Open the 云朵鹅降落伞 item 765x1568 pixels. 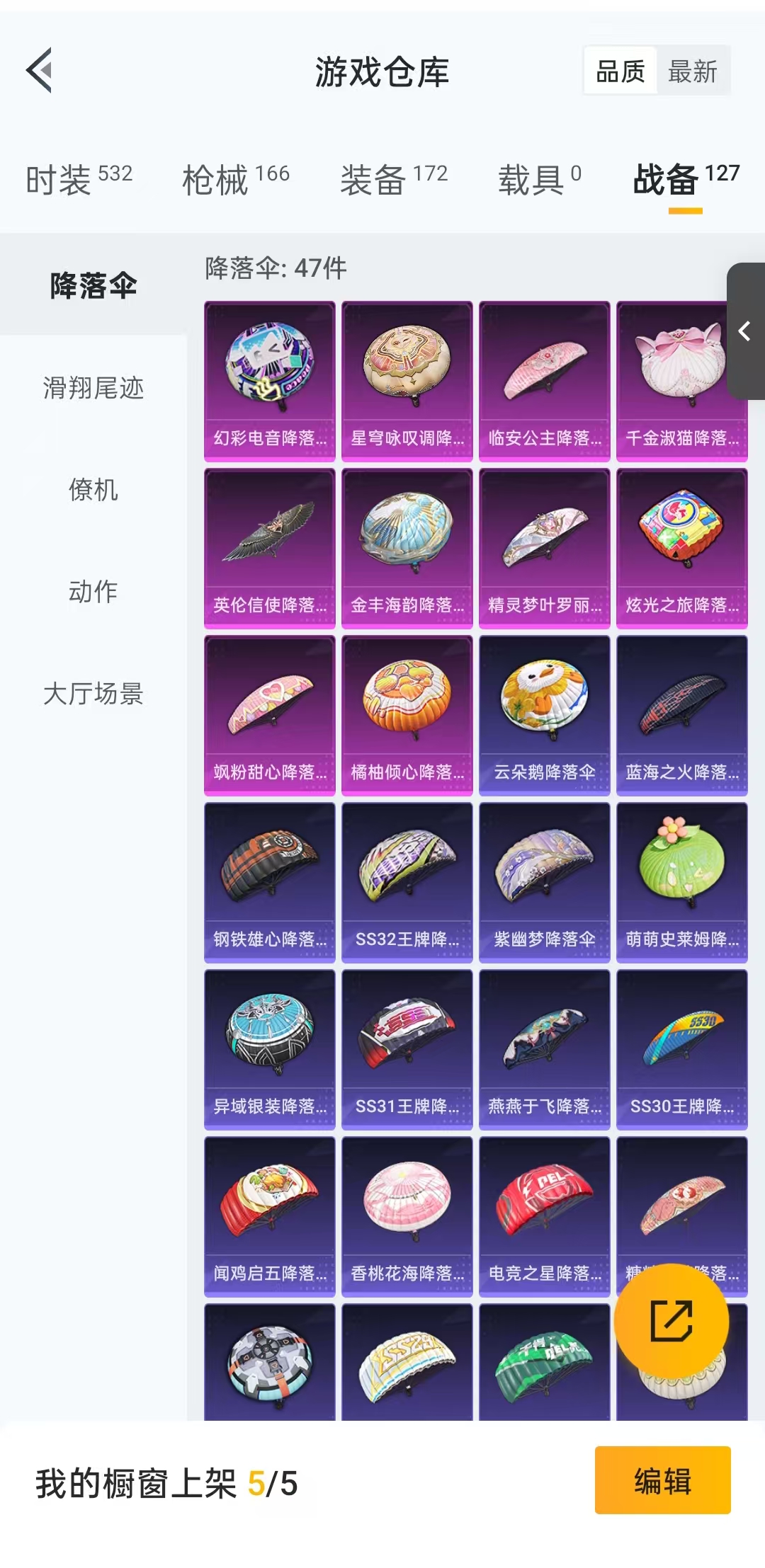coord(545,716)
